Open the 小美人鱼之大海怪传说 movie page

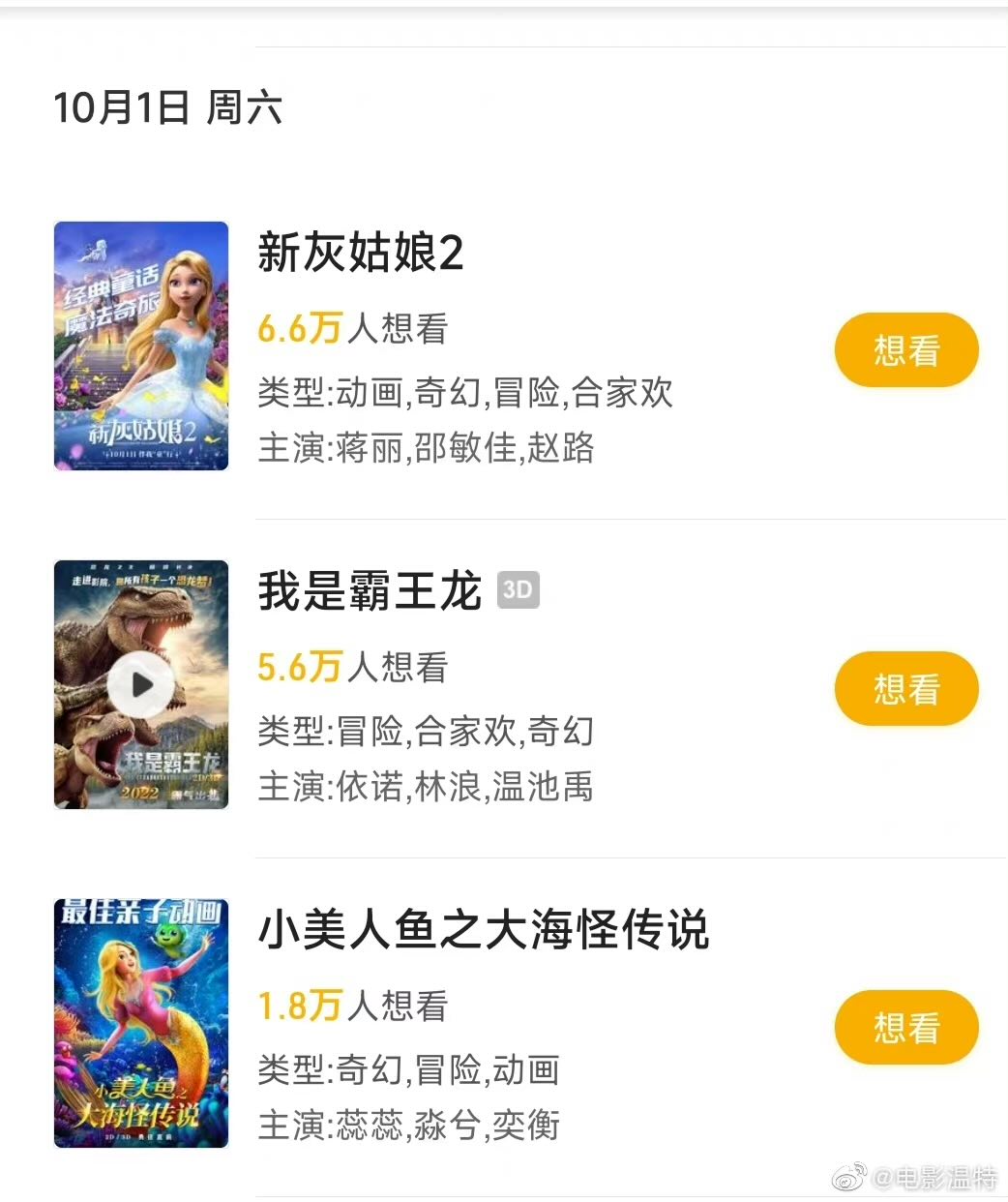click(x=484, y=930)
